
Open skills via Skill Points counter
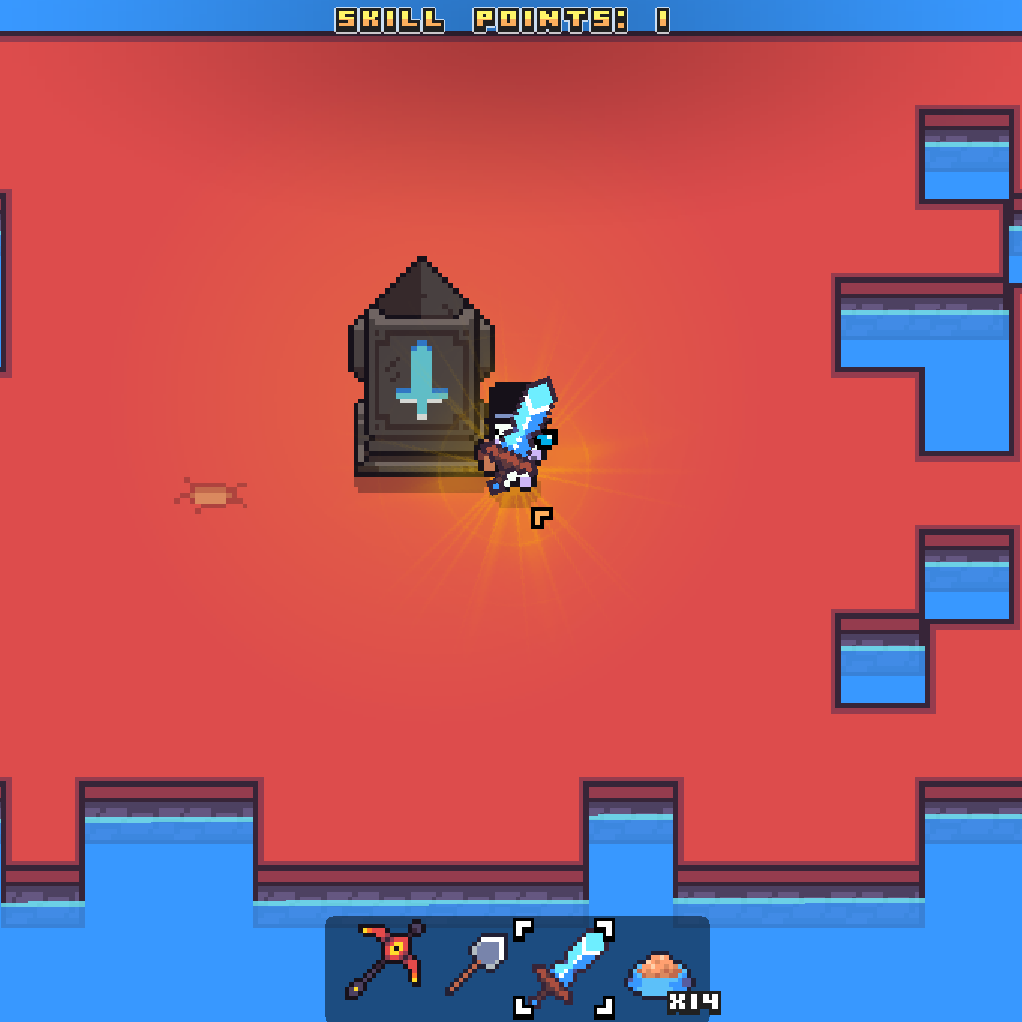pyautogui.click(x=502, y=20)
